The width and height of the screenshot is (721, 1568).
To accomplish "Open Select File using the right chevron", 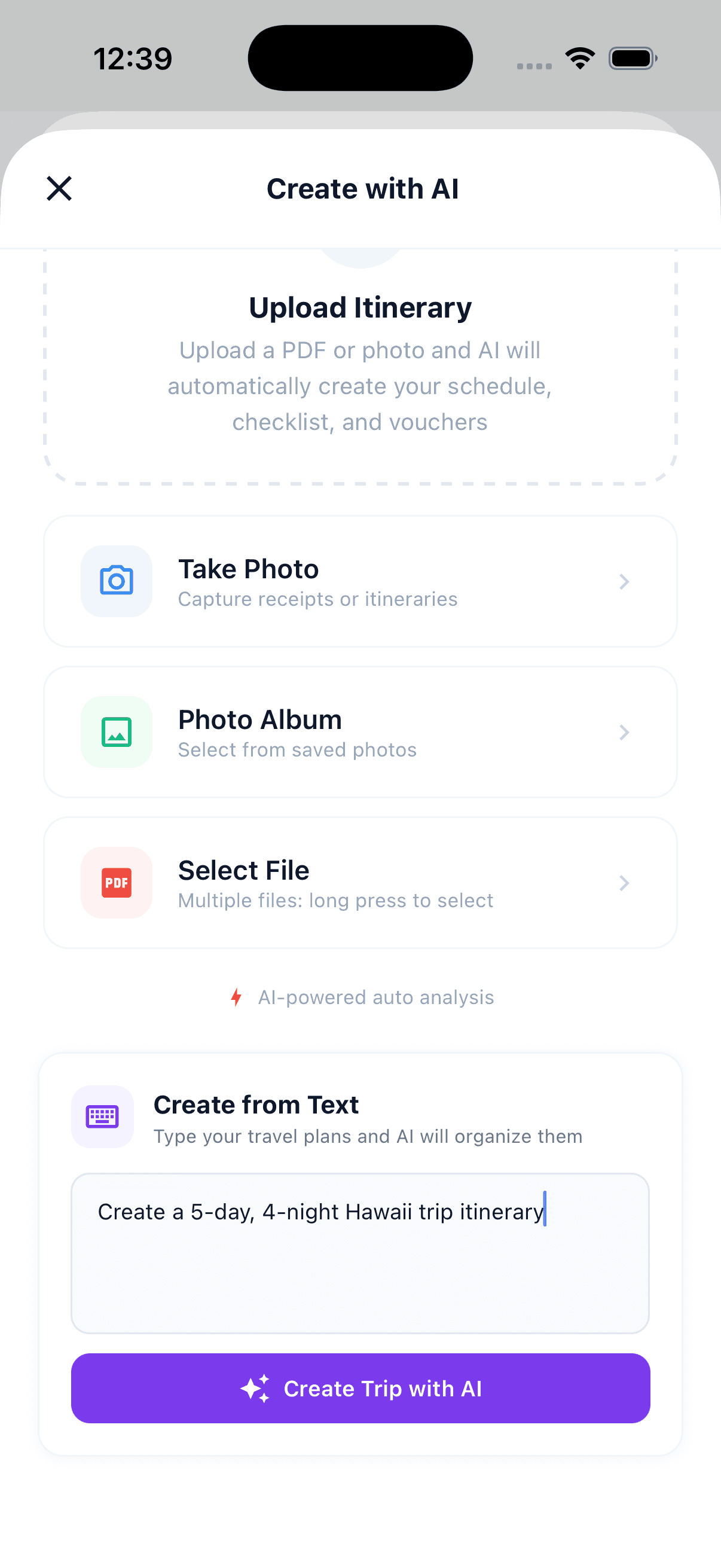I will [x=624, y=883].
